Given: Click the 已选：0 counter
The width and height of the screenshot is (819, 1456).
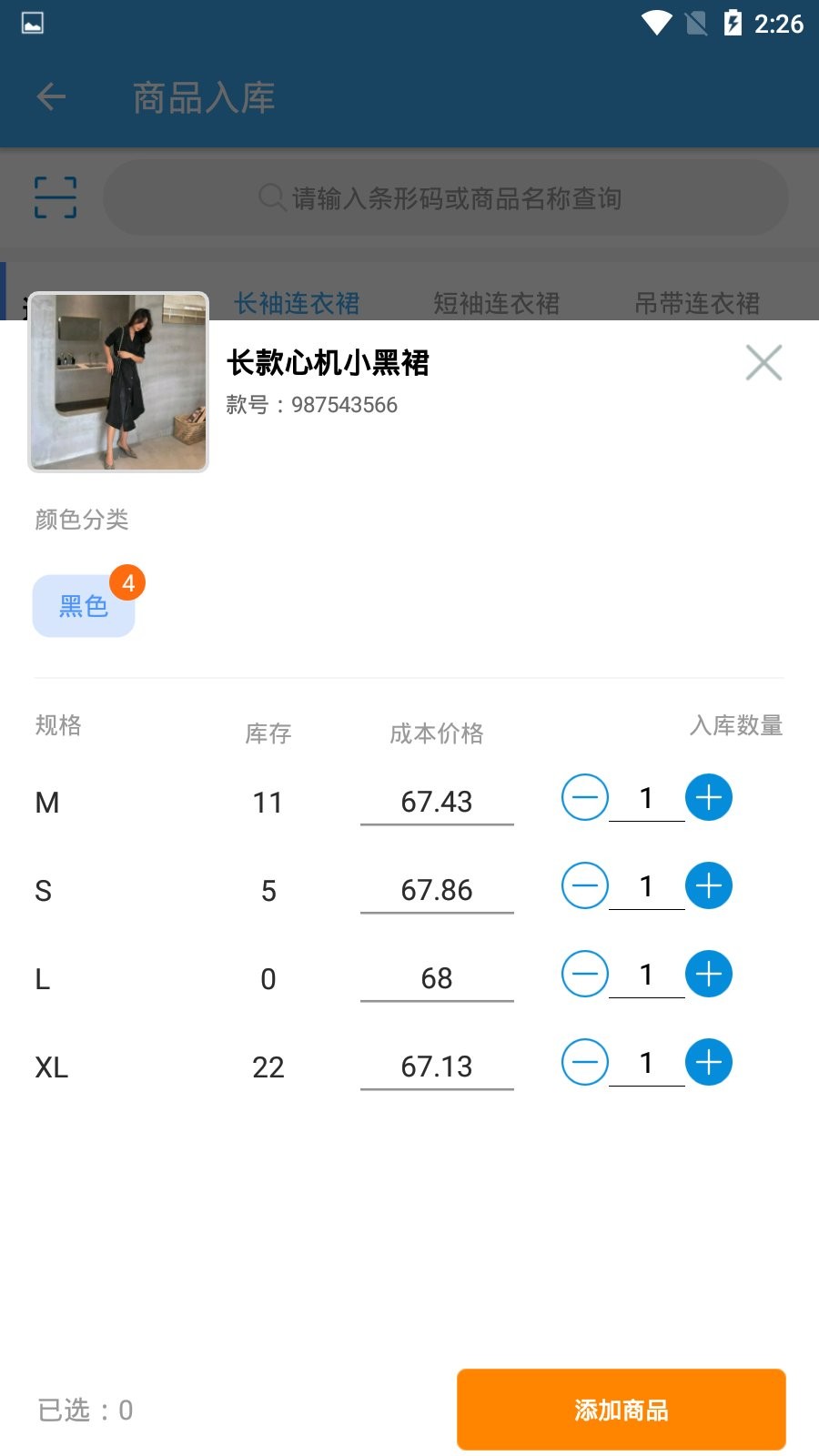Looking at the screenshot, I should [85, 1409].
